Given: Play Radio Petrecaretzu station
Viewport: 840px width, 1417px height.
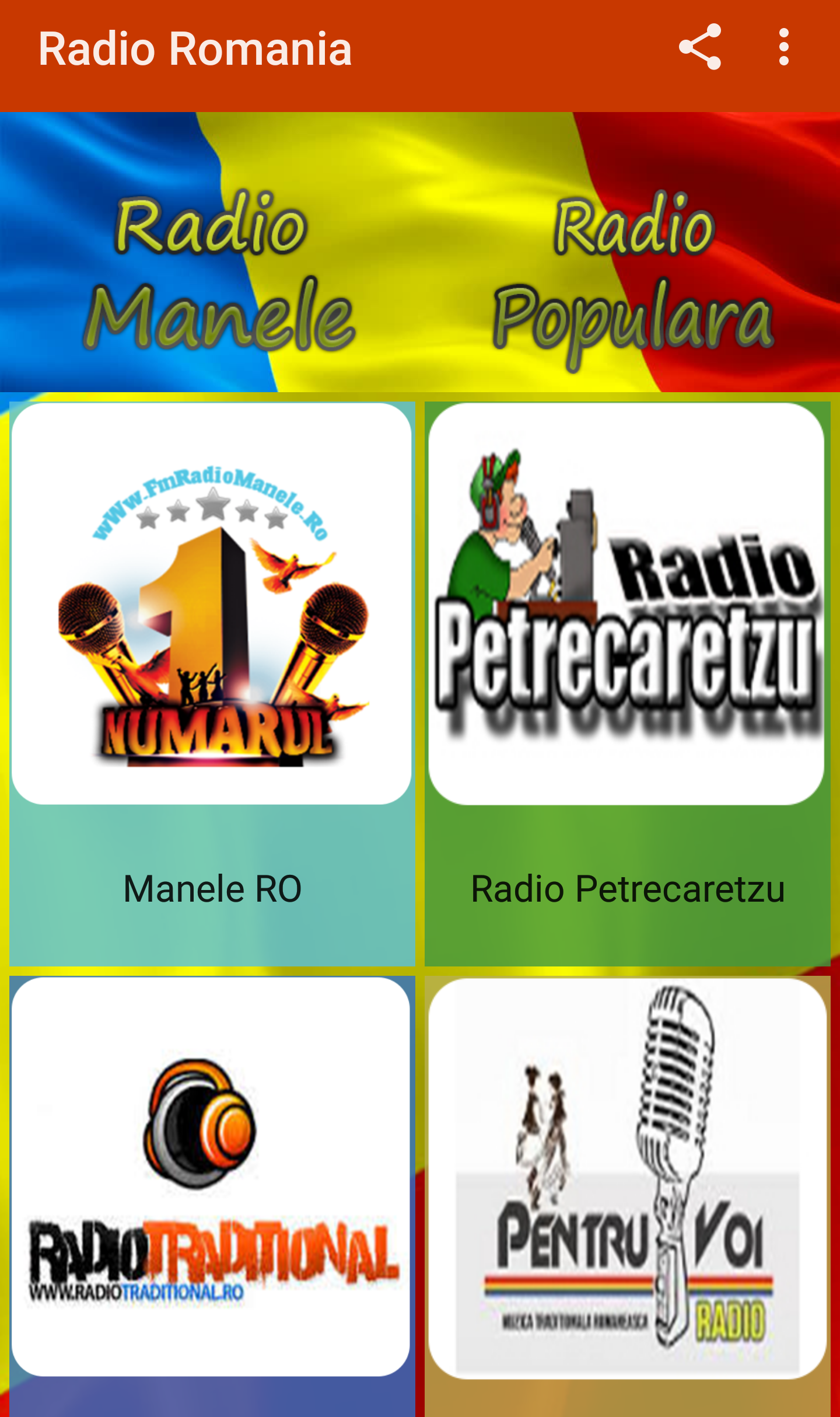Looking at the screenshot, I should (627, 683).
